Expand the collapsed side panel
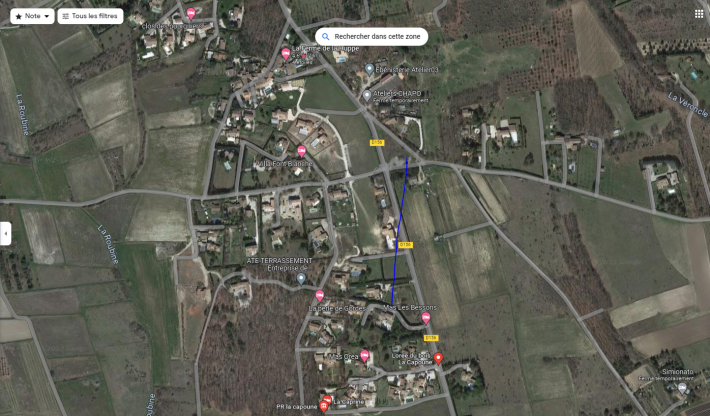 point(5,234)
